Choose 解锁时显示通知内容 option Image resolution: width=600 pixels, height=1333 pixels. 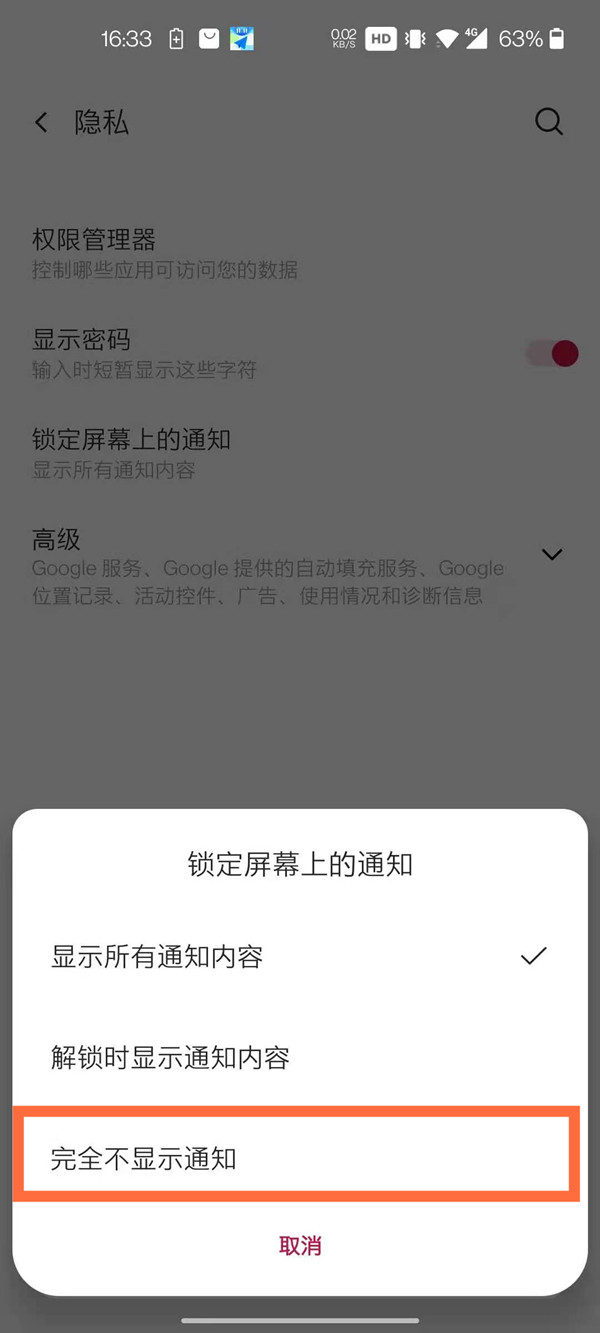click(x=170, y=1057)
